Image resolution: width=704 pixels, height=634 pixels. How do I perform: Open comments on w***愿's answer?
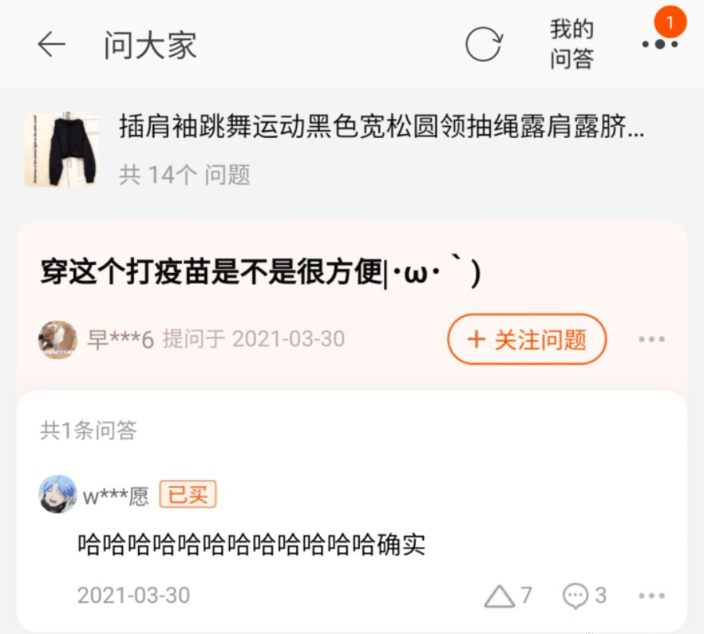(585, 596)
